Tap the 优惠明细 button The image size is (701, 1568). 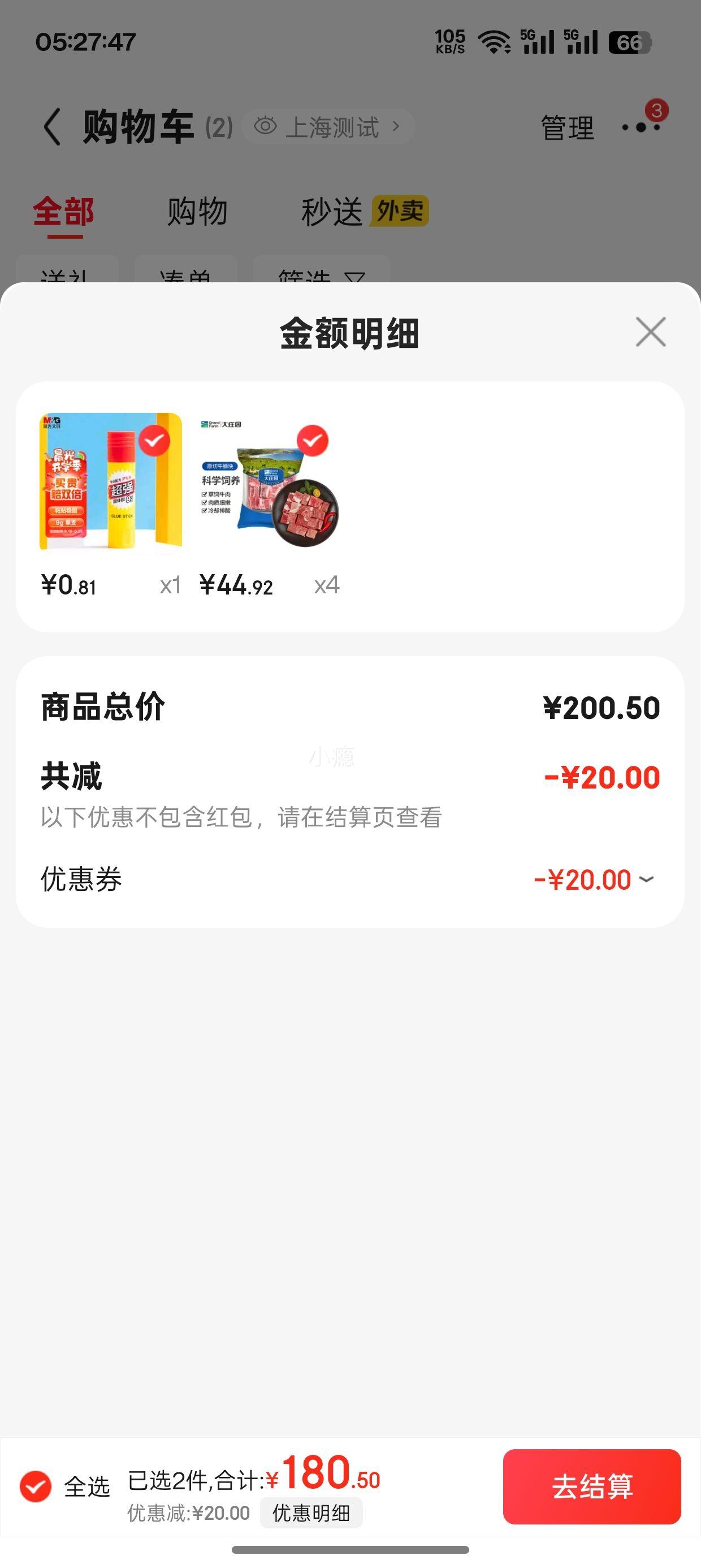point(311,1513)
